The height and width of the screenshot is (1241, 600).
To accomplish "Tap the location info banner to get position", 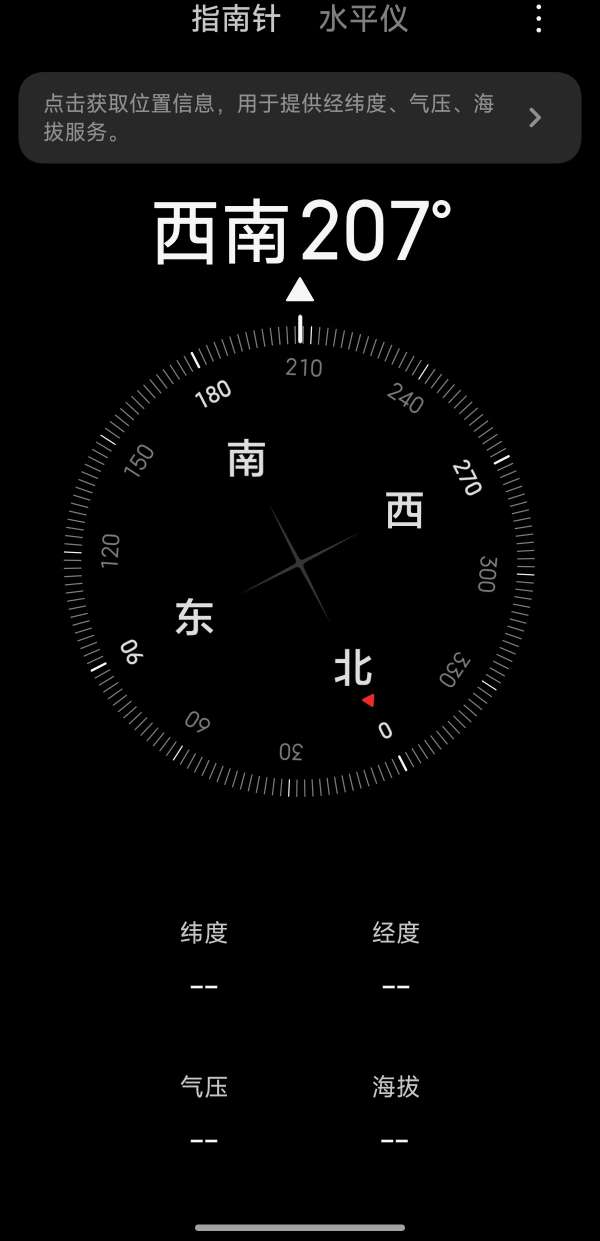I will click(x=299, y=117).
